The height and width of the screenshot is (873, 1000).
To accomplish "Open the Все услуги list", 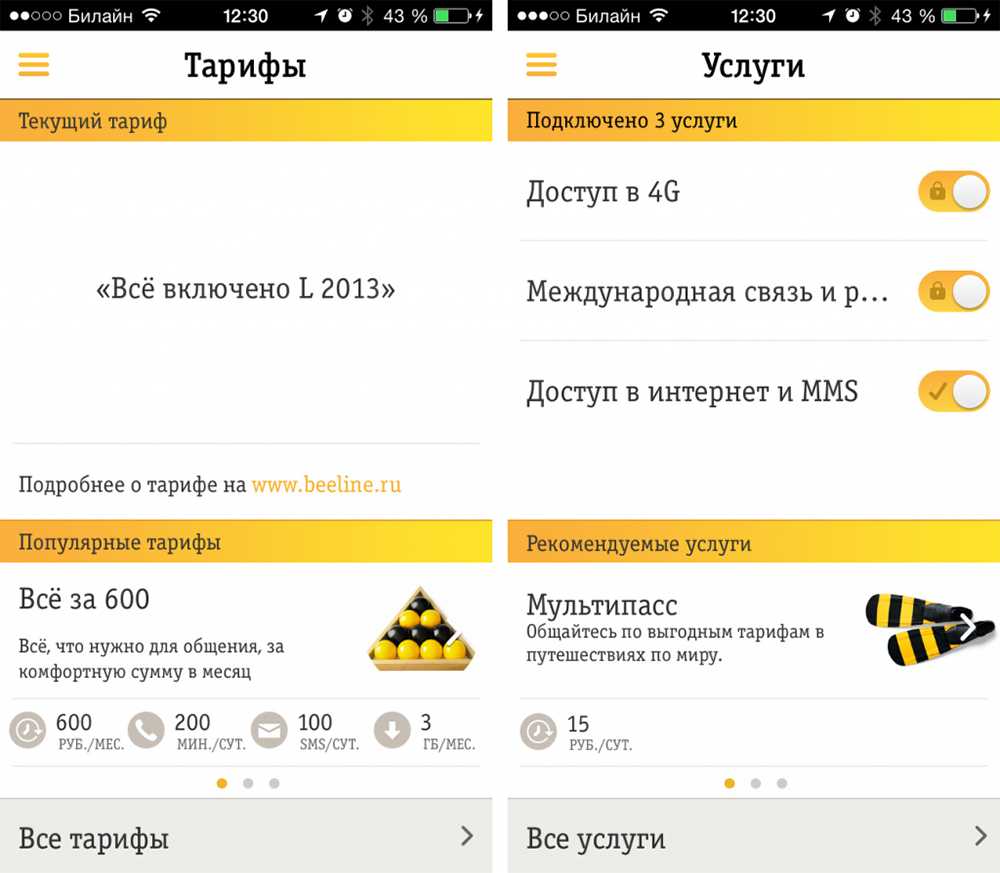I will coord(753,837).
